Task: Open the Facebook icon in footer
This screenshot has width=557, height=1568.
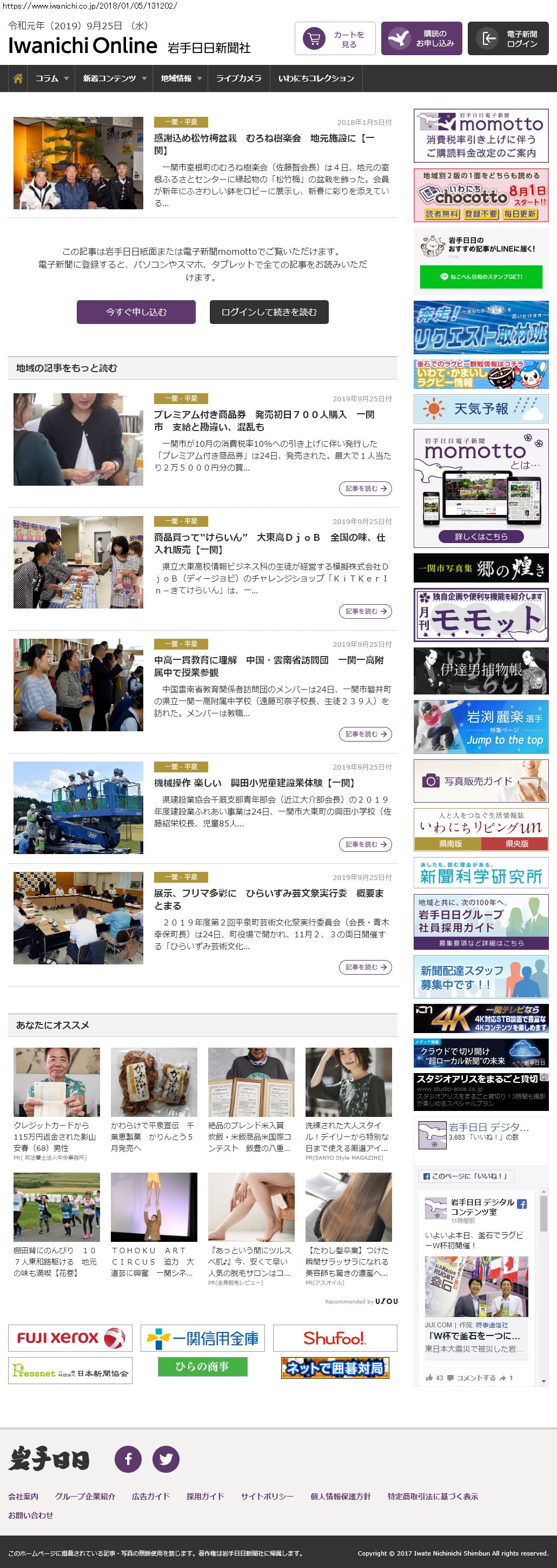Action: [x=129, y=1459]
